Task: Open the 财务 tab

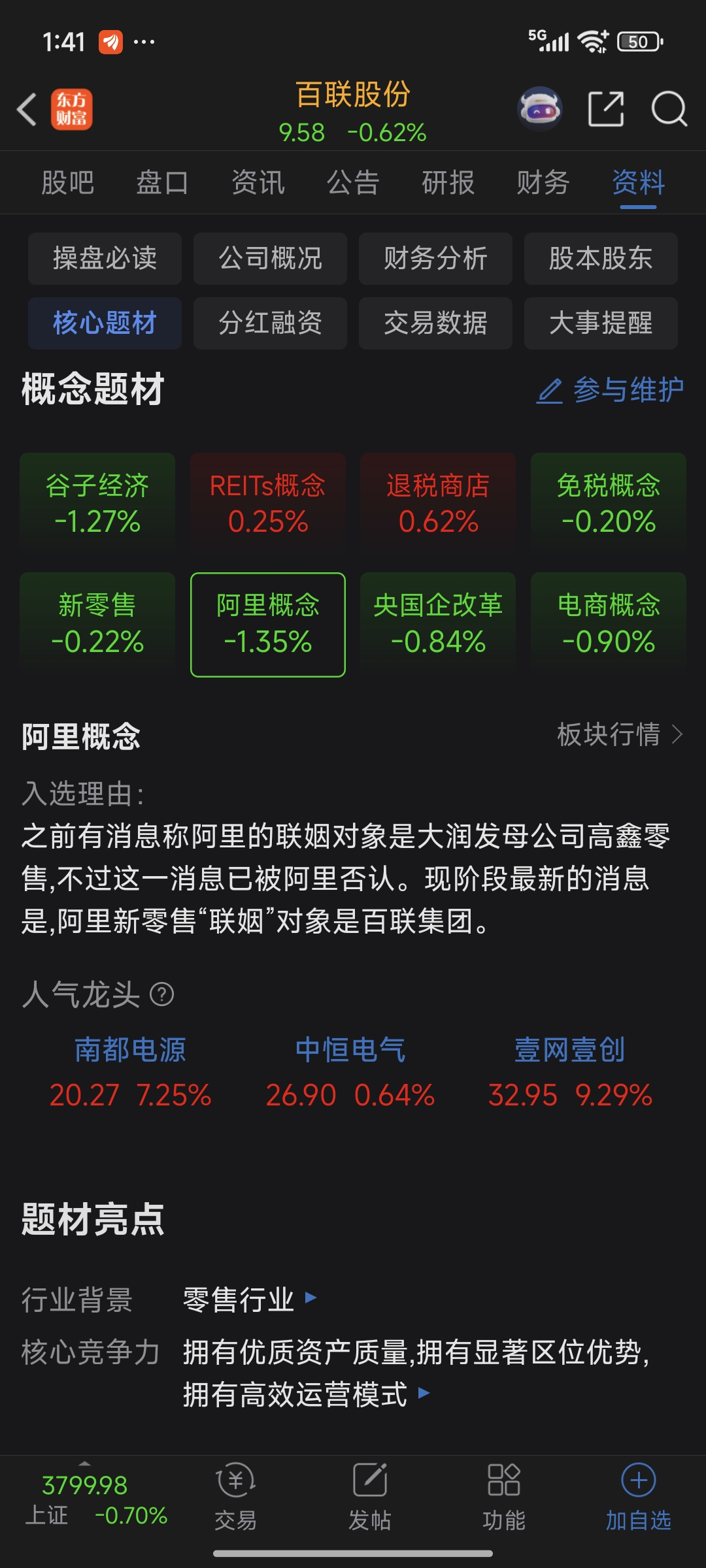Action: [x=543, y=183]
